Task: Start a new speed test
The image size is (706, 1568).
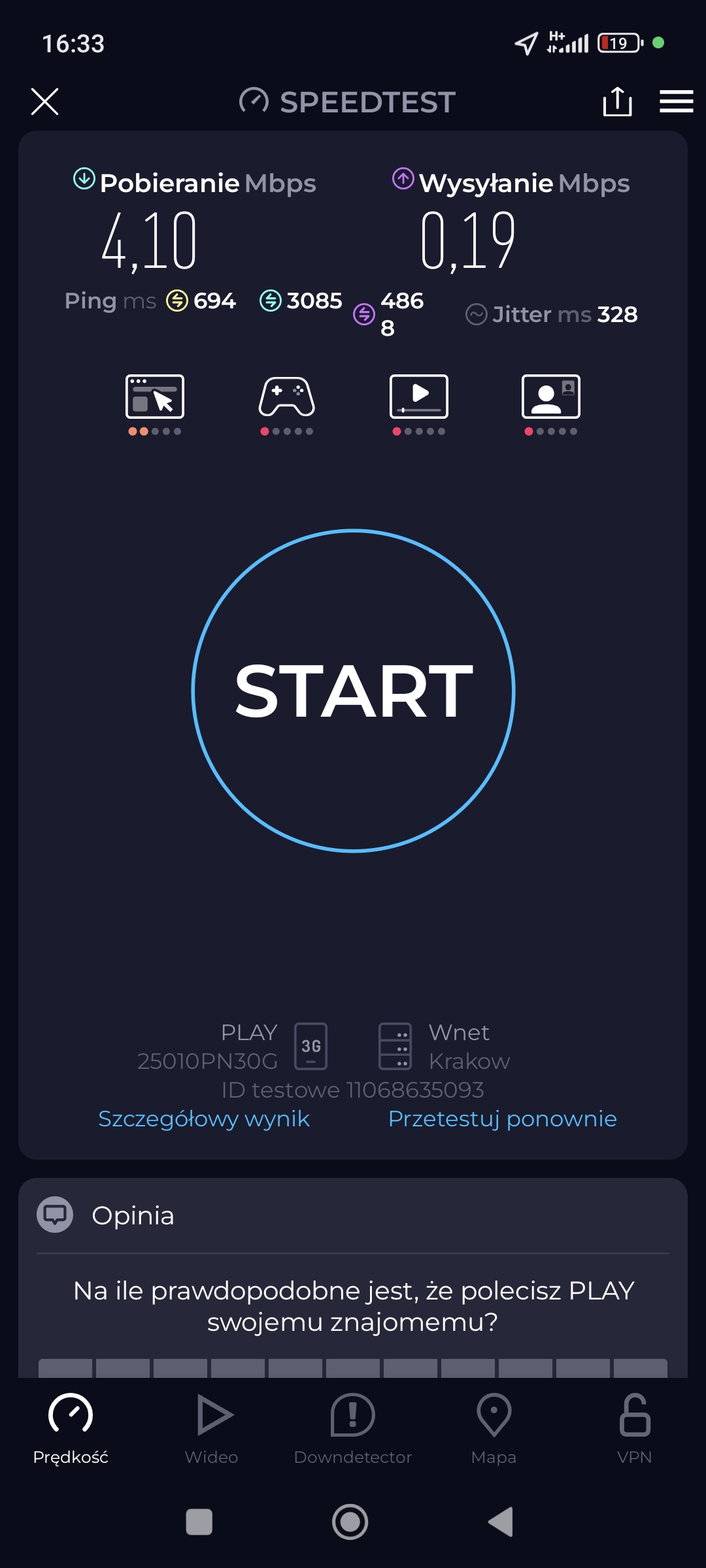Action: click(x=353, y=691)
